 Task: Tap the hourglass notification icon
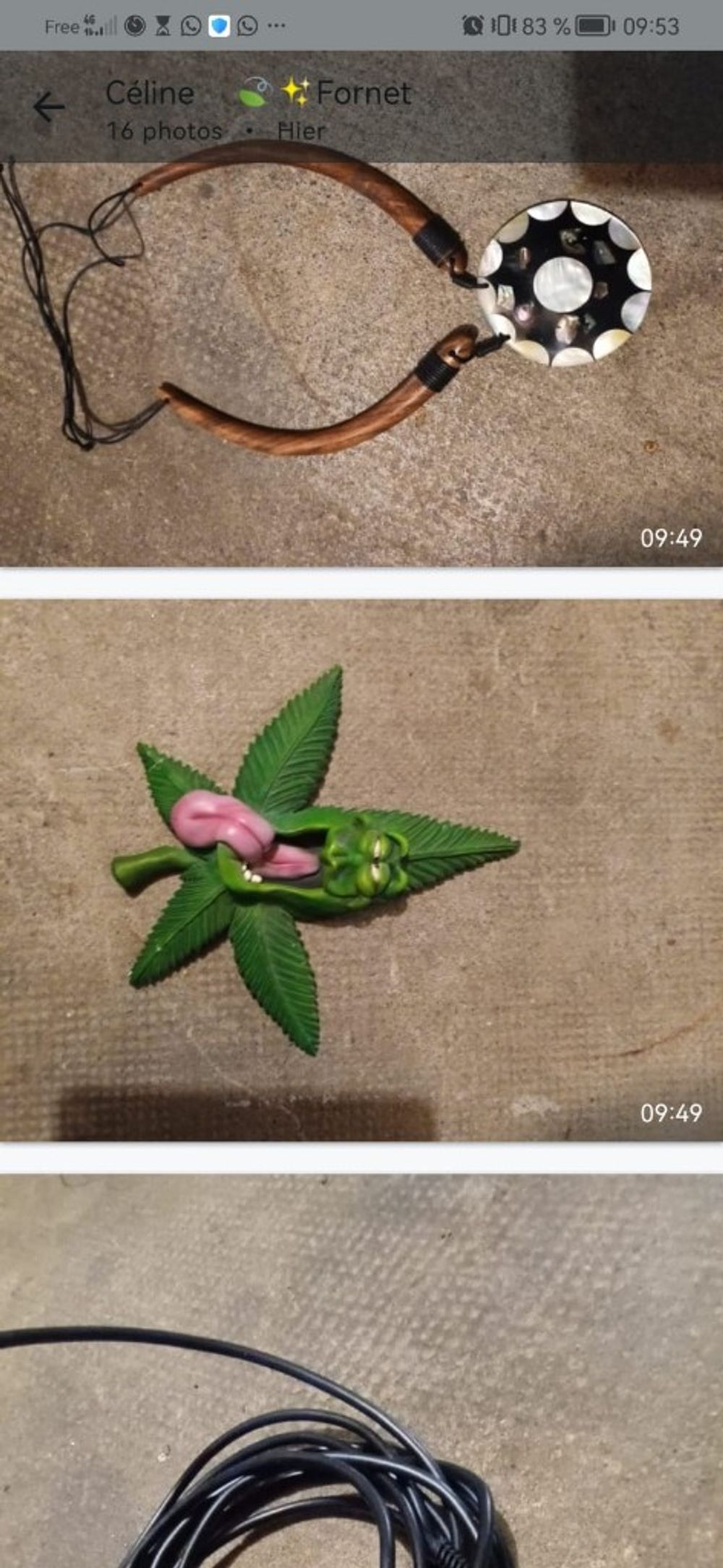tap(164, 24)
